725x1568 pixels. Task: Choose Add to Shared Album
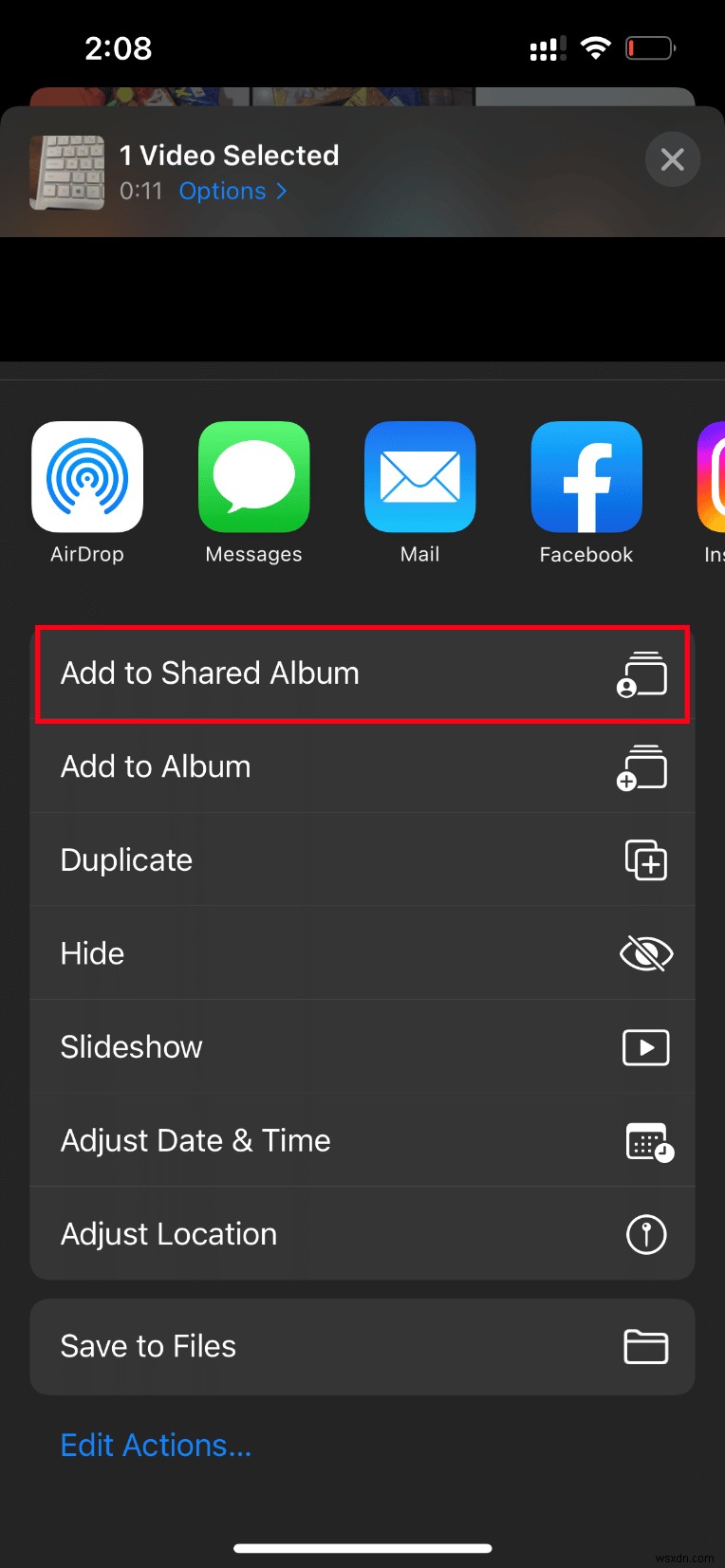pyautogui.click(x=210, y=674)
